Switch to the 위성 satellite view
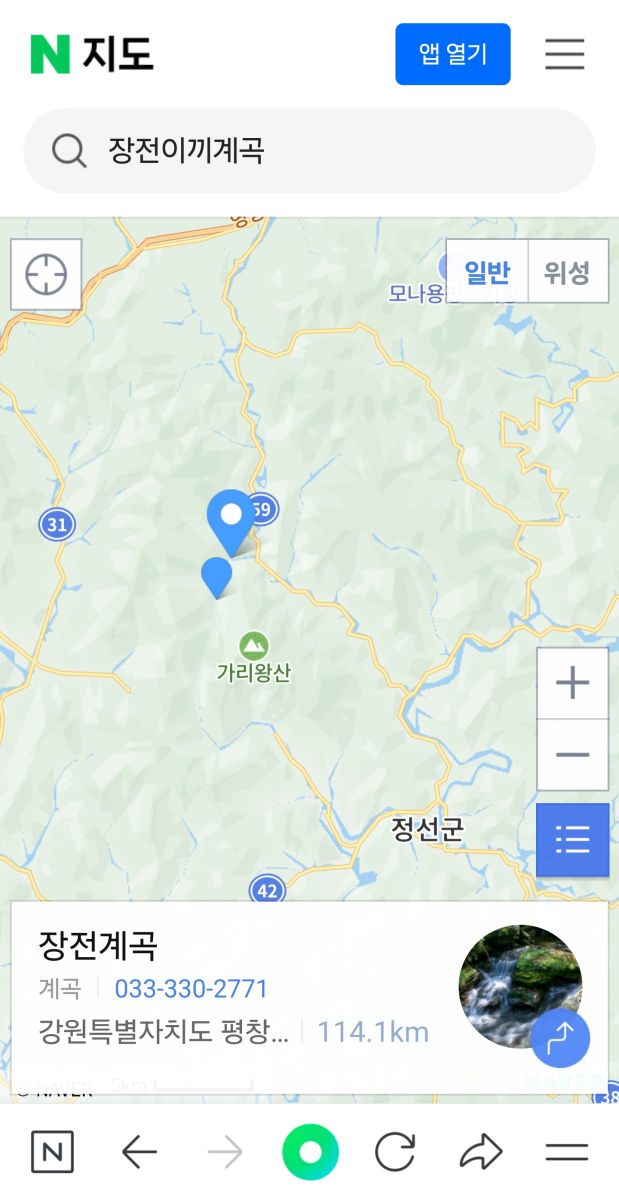The image size is (619, 1200). (x=567, y=271)
